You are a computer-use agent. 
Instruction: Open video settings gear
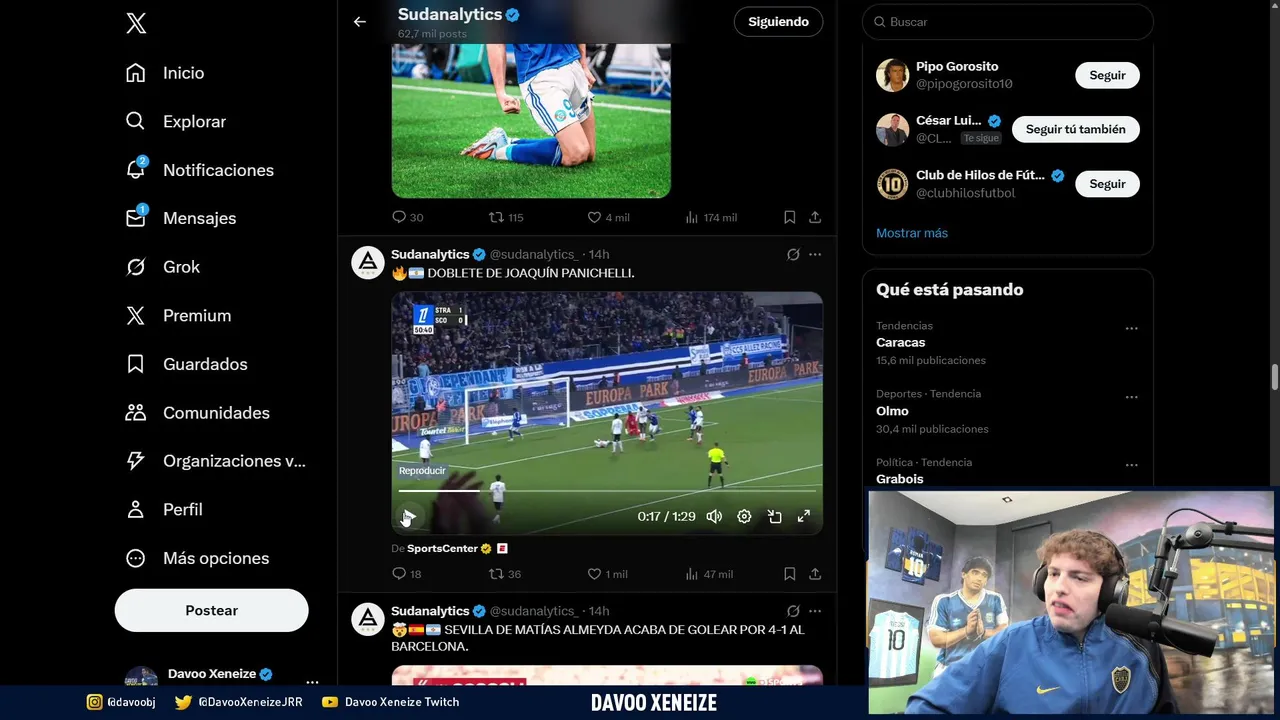tap(744, 517)
